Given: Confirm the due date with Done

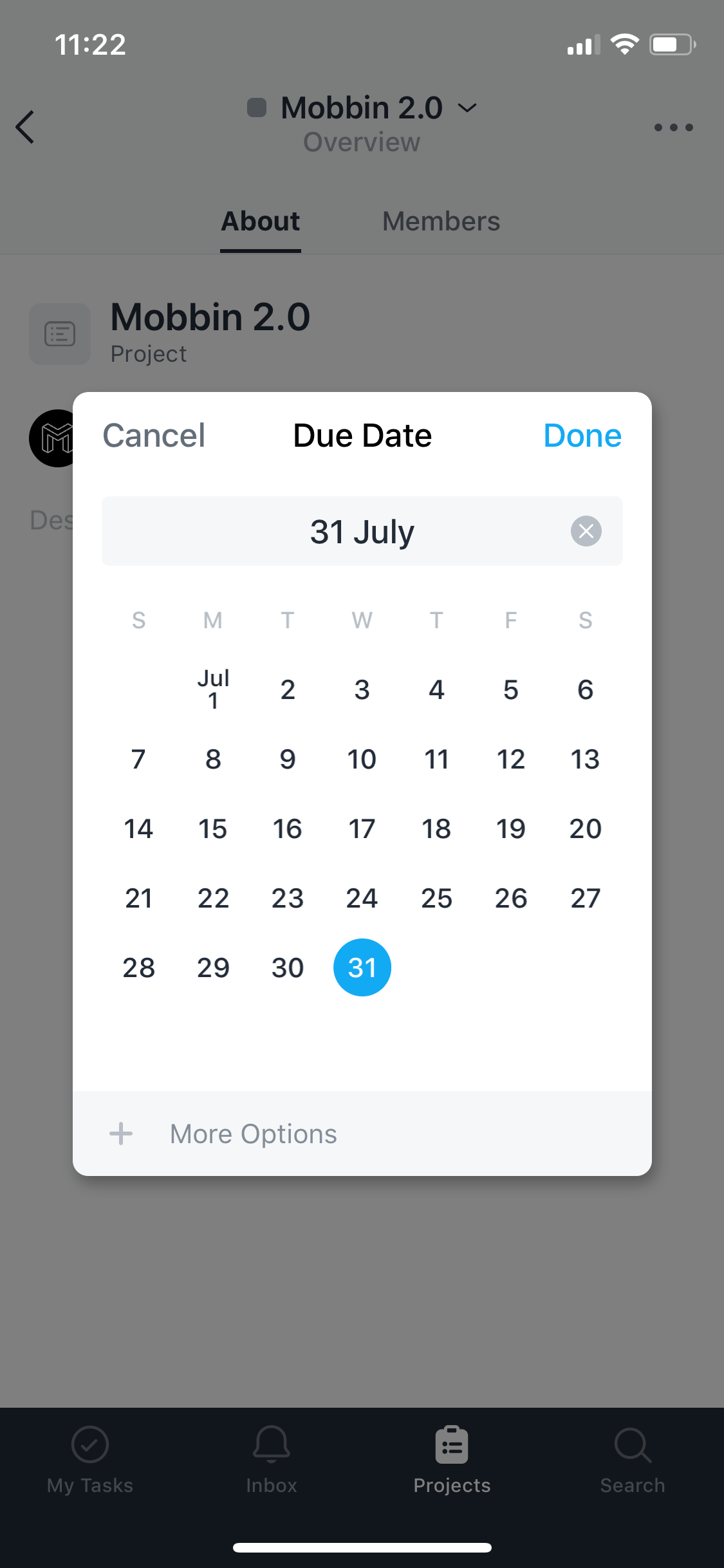Looking at the screenshot, I should click(x=582, y=436).
